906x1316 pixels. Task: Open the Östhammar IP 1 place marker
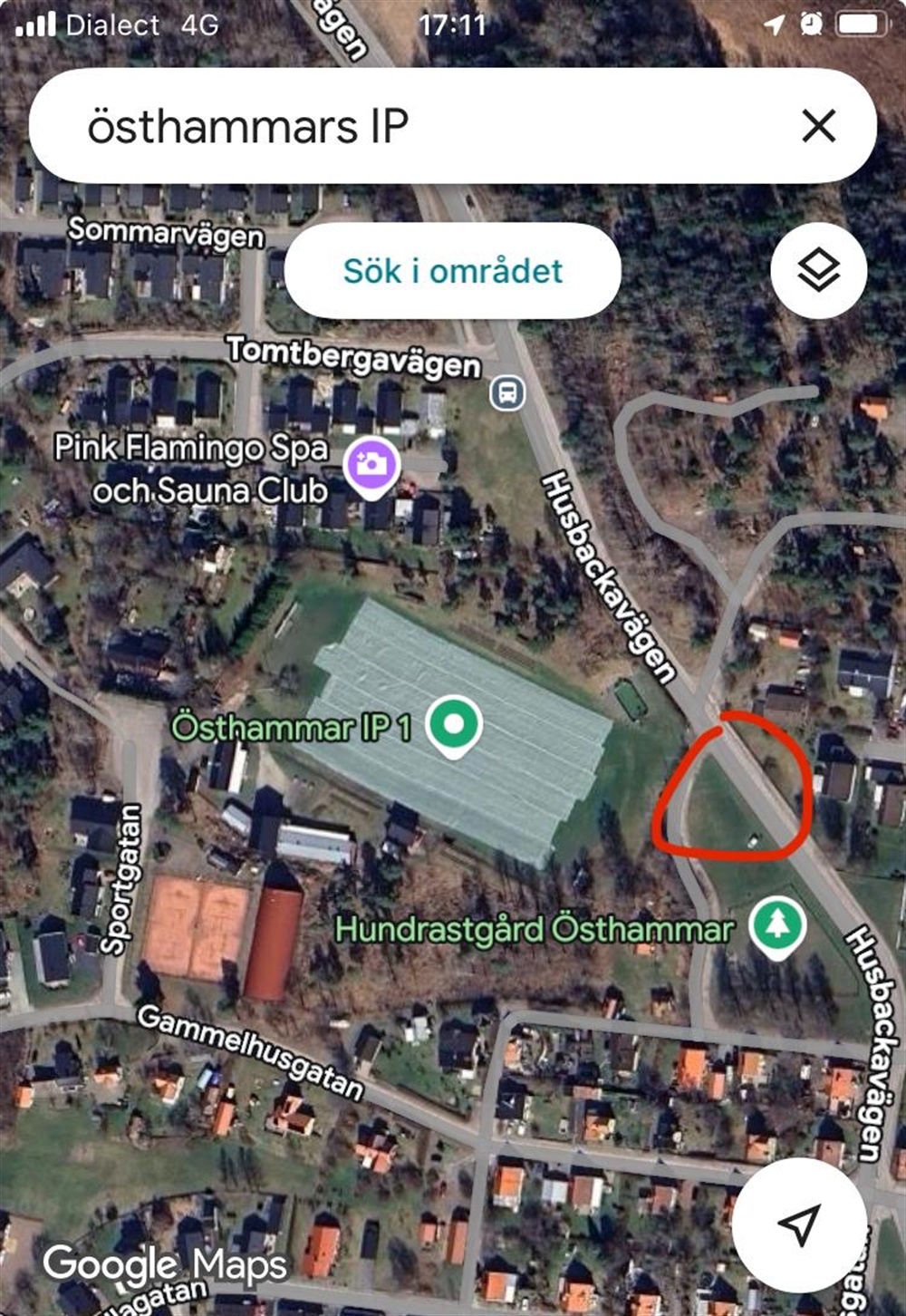point(454,725)
